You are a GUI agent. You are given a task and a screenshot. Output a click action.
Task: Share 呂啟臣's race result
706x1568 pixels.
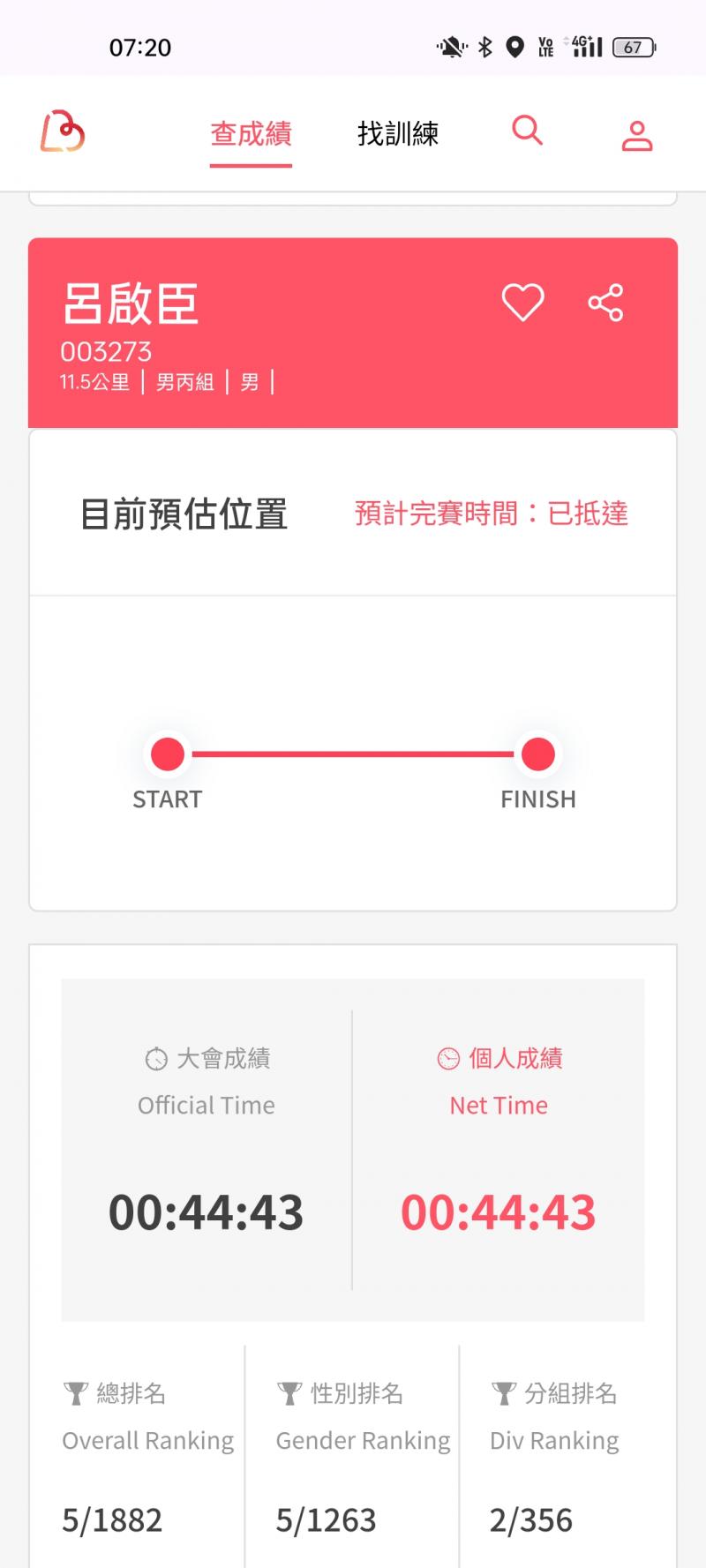[x=605, y=303]
